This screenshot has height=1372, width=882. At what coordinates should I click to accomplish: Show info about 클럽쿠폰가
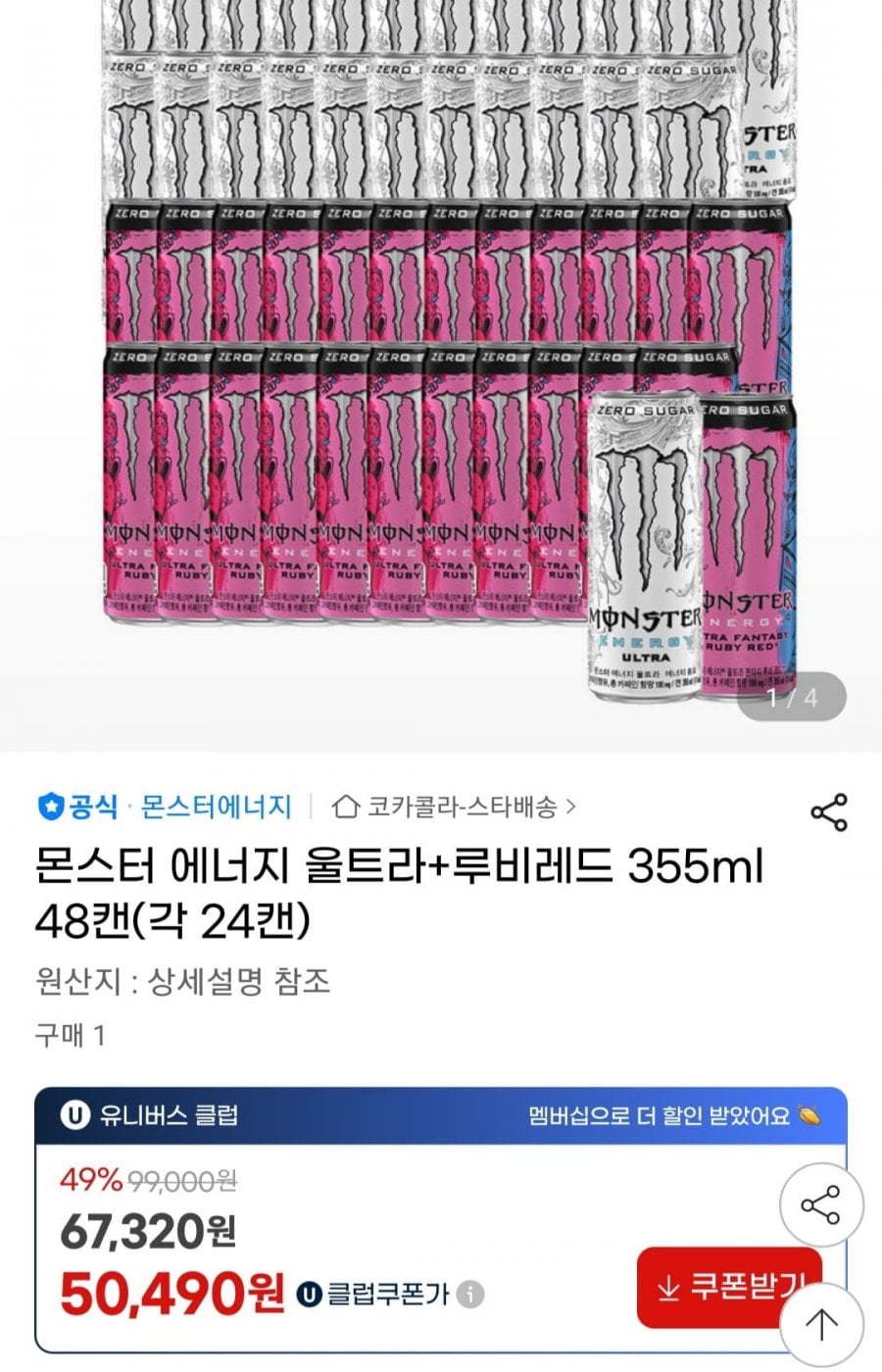coord(471,1295)
